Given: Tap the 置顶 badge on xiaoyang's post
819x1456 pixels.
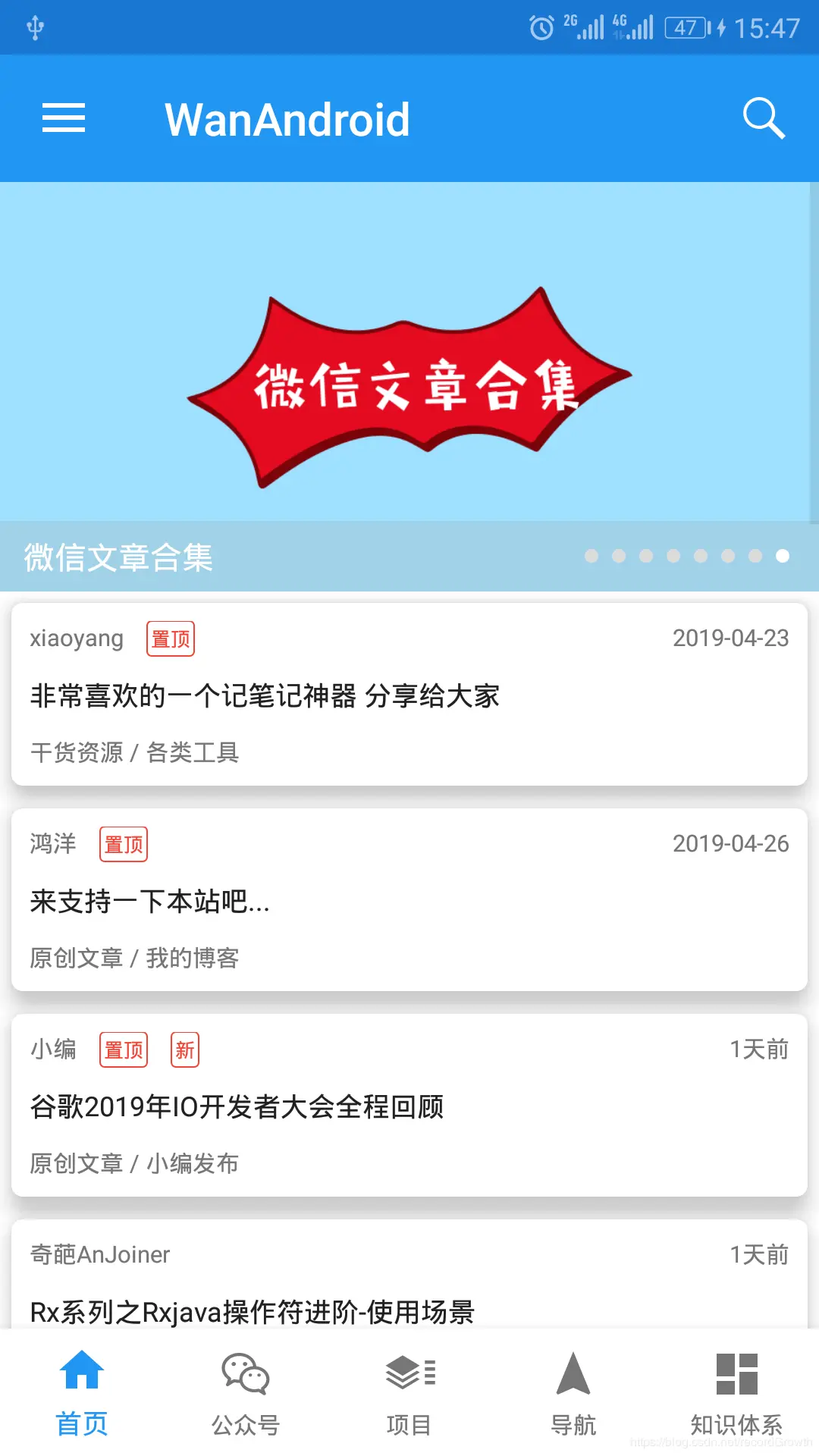Looking at the screenshot, I should pos(170,639).
